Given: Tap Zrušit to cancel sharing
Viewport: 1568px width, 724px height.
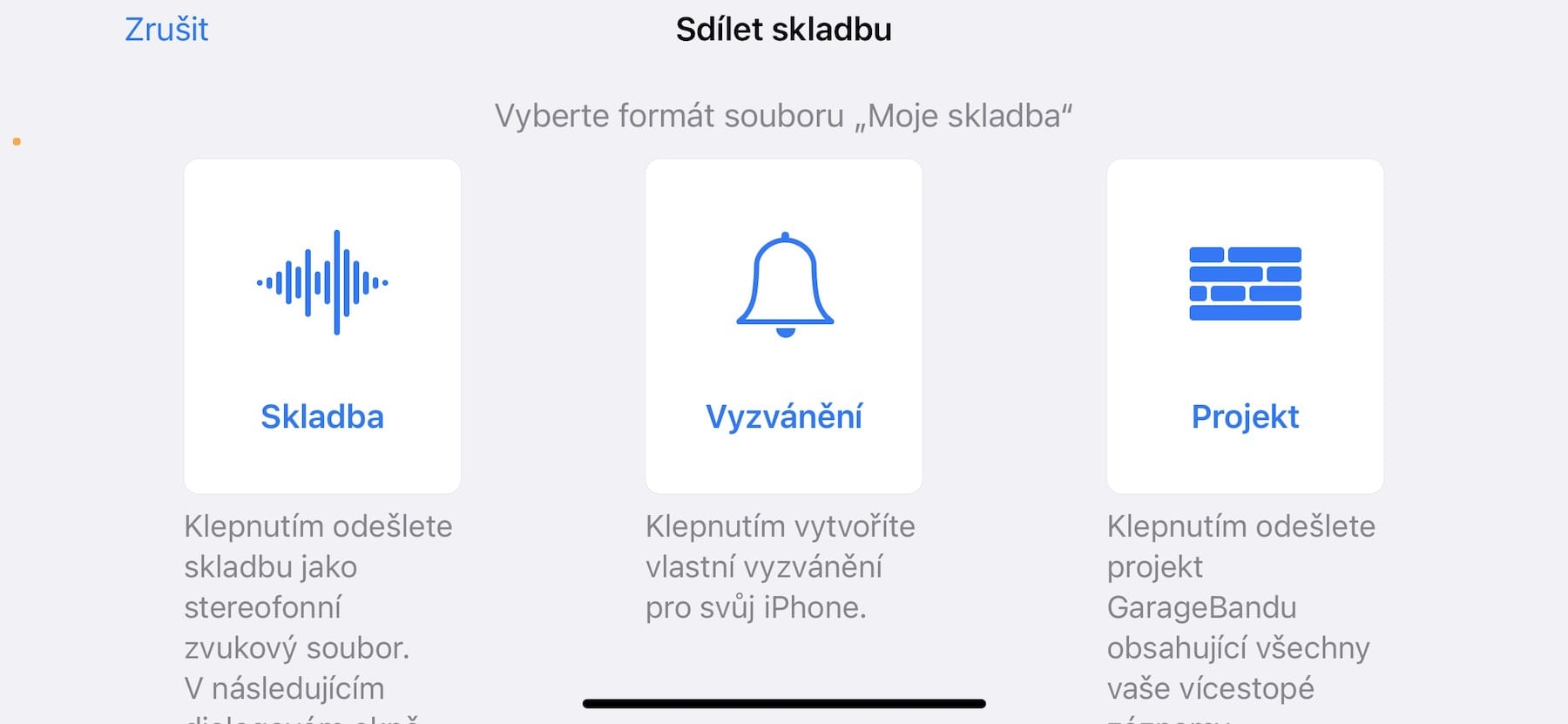Looking at the screenshot, I should point(166,30).
